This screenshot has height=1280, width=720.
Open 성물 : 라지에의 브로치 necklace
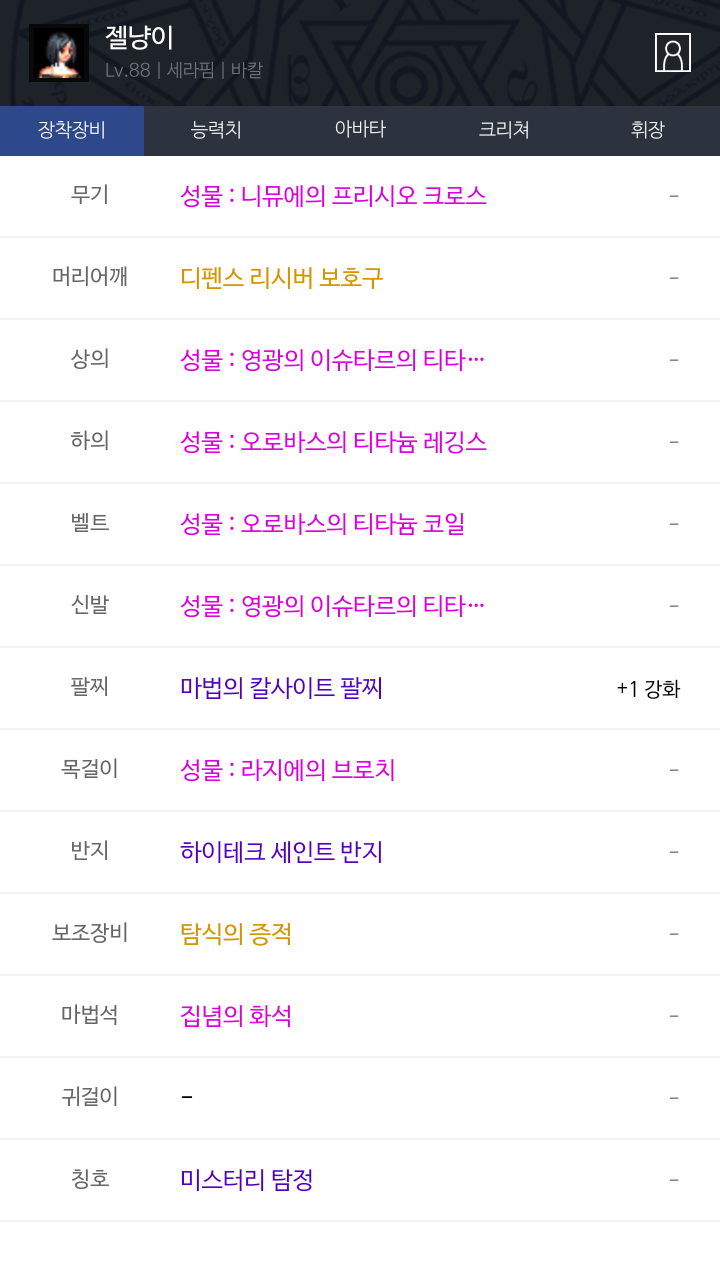point(287,770)
